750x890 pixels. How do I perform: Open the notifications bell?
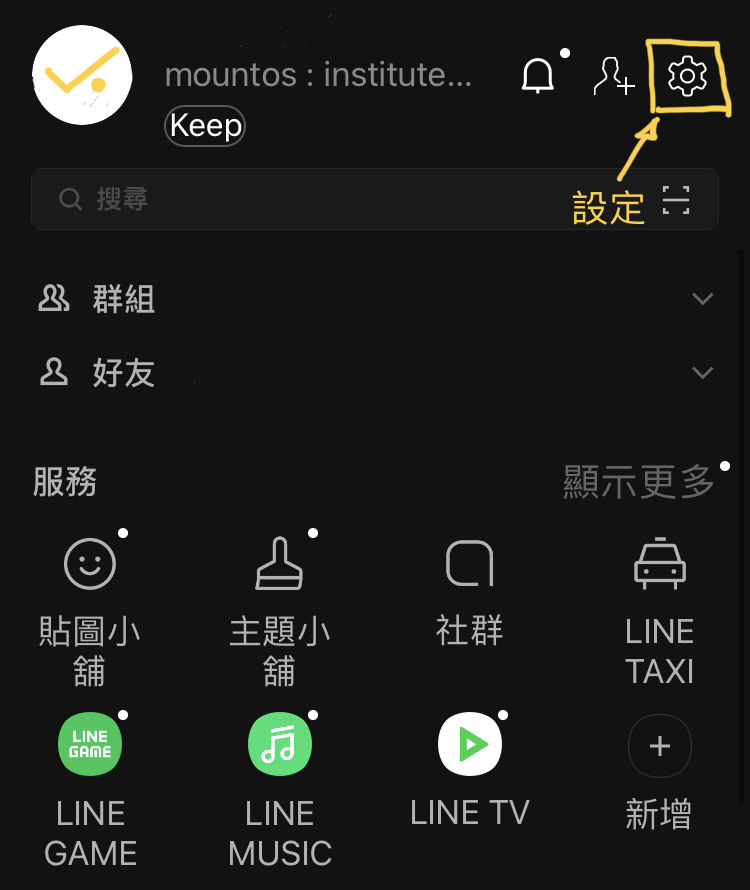pyautogui.click(x=538, y=76)
